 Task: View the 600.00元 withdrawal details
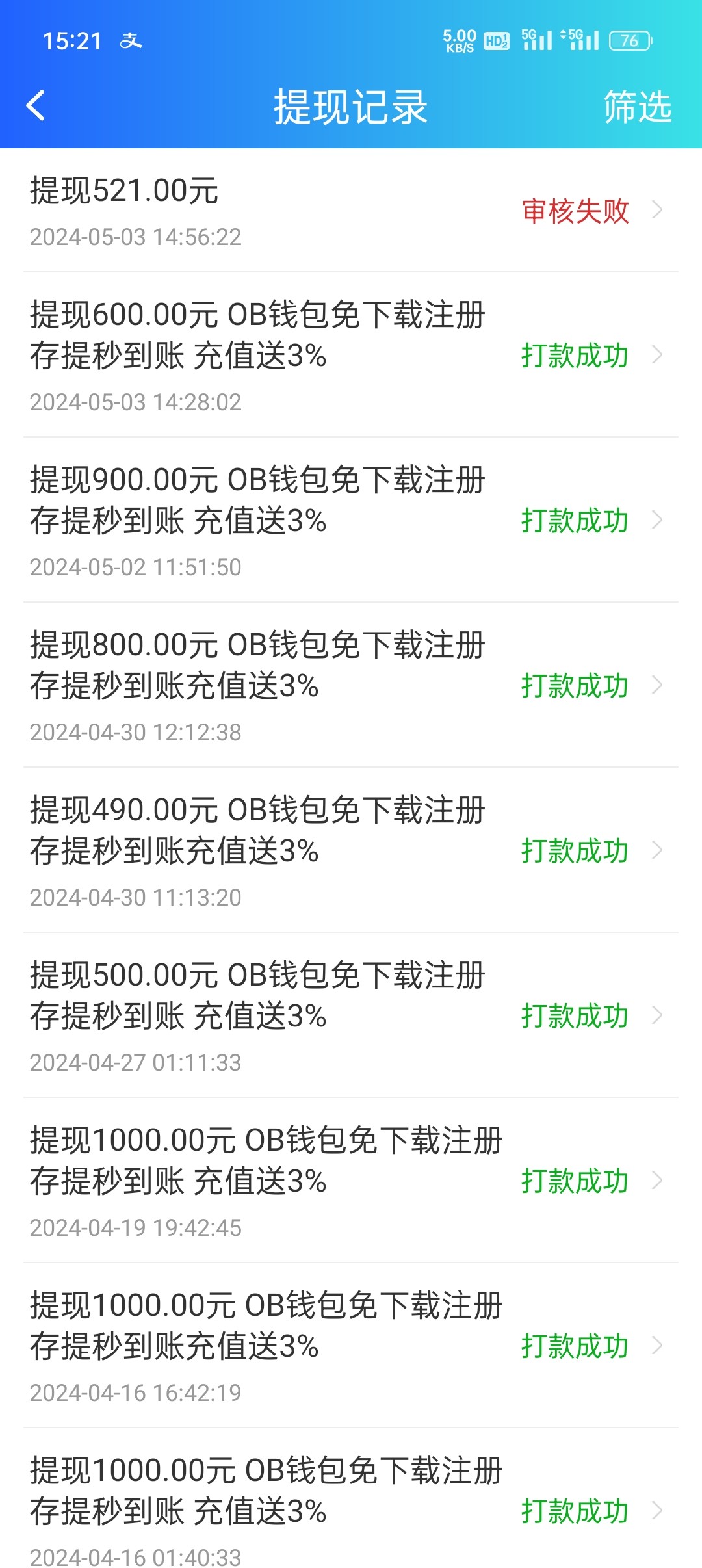(x=351, y=355)
